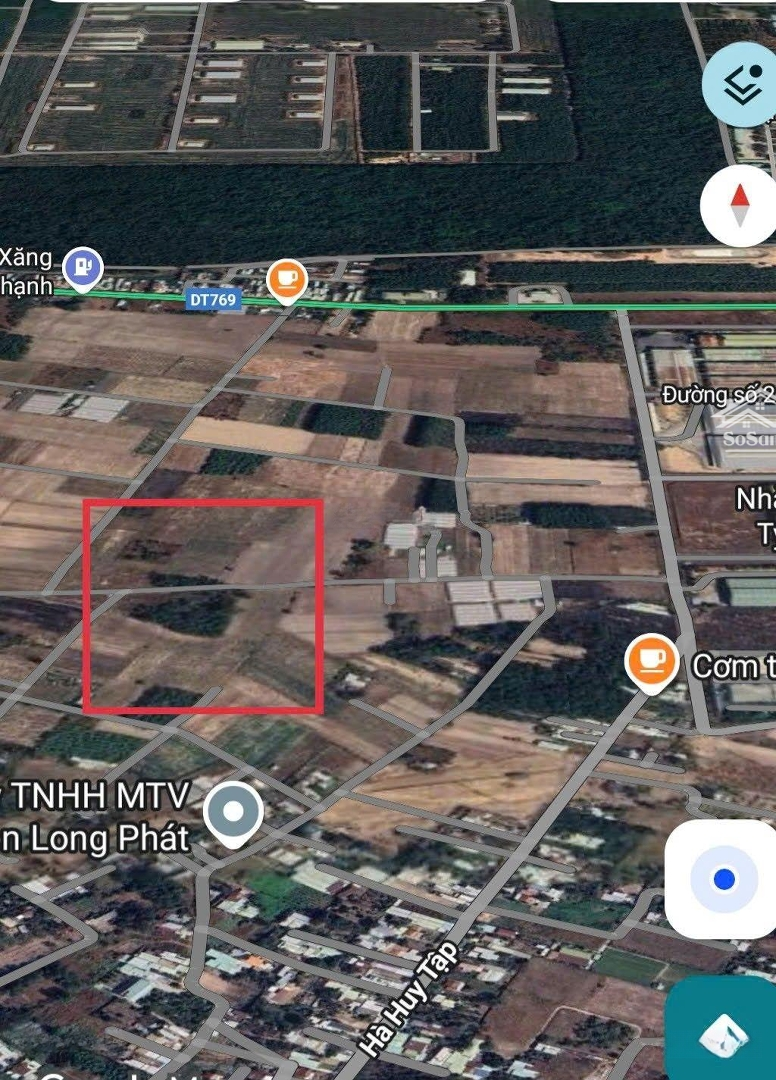The width and height of the screenshot is (776, 1080).
Task: Tap the Cơm cafe marker
Action: pyautogui.click(x=650, y=662)
